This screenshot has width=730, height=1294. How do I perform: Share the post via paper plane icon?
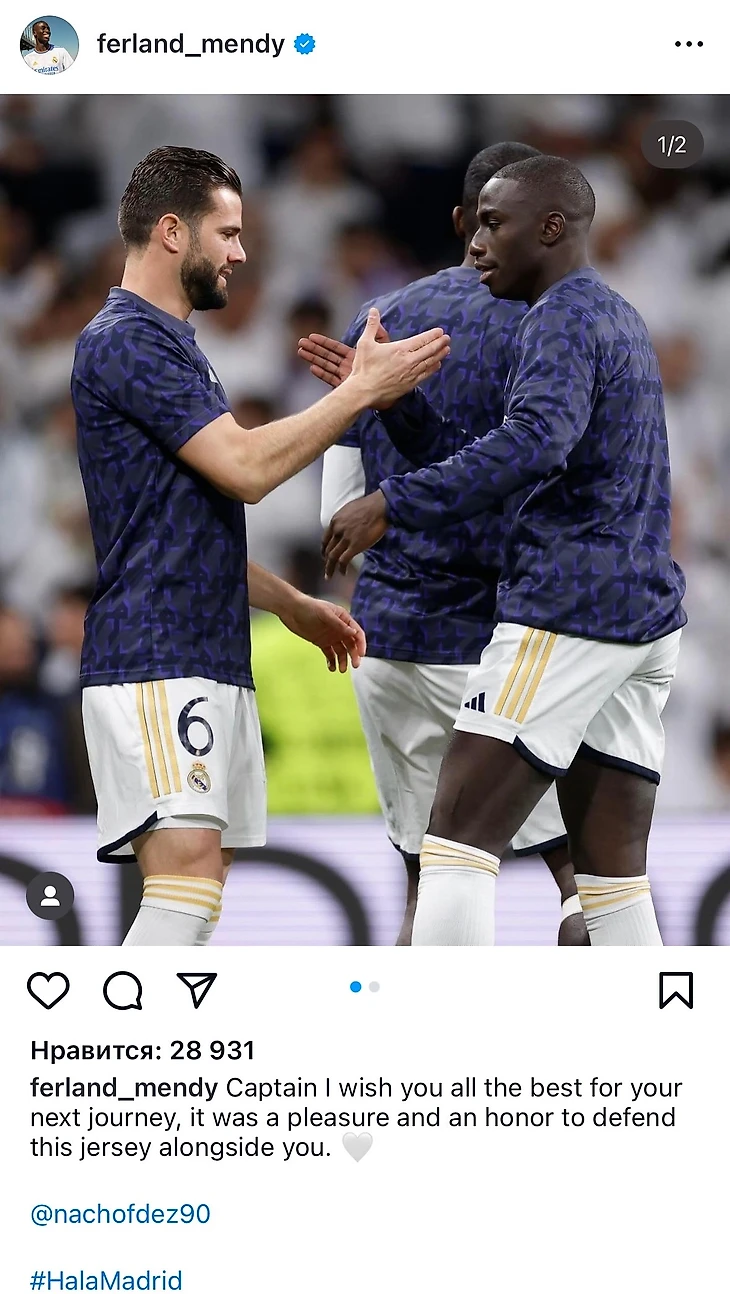click(197, 990)
